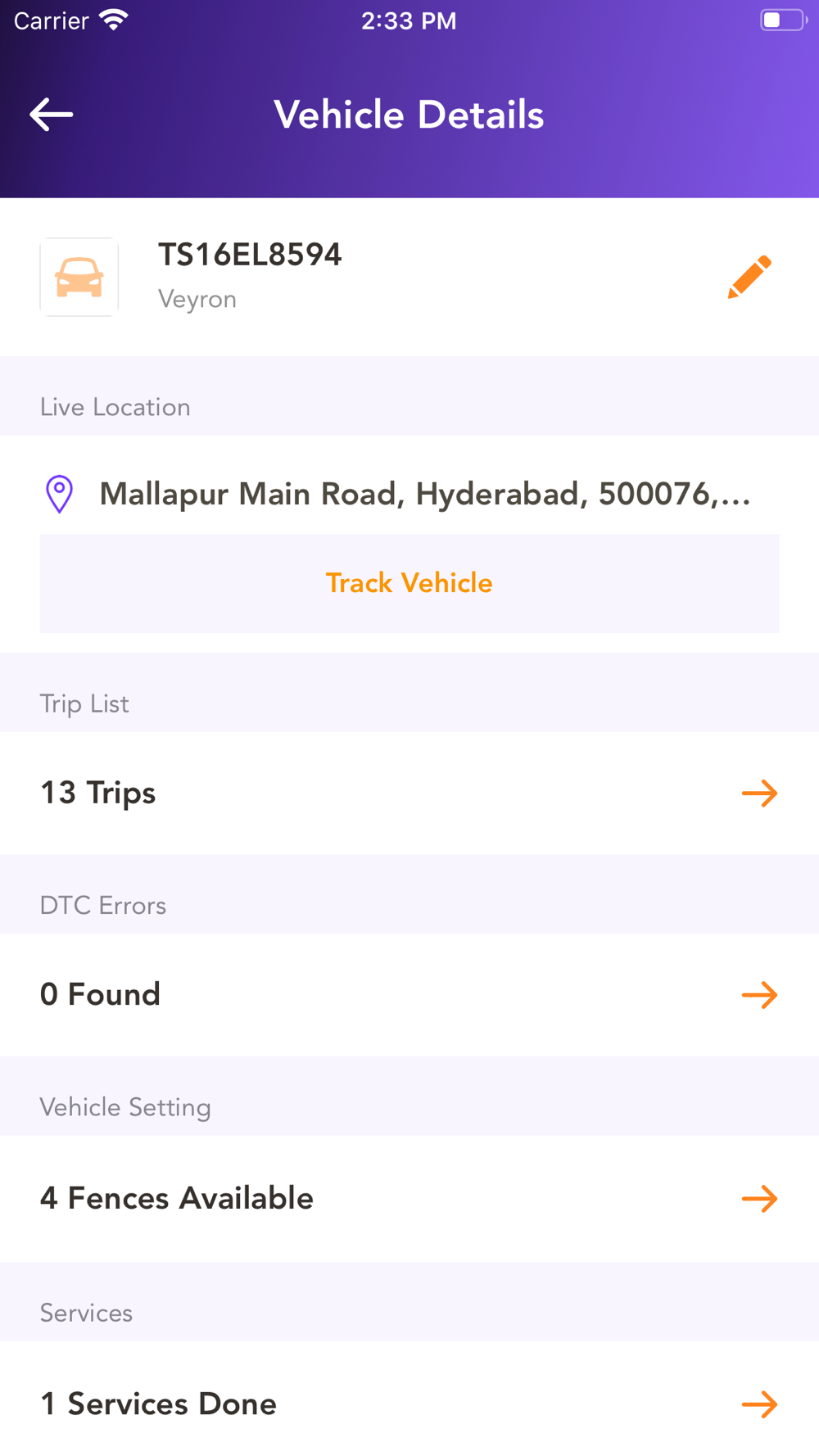Open 4 Fences Available setting
This screenshot has width=819, height=1456.
409,1199
